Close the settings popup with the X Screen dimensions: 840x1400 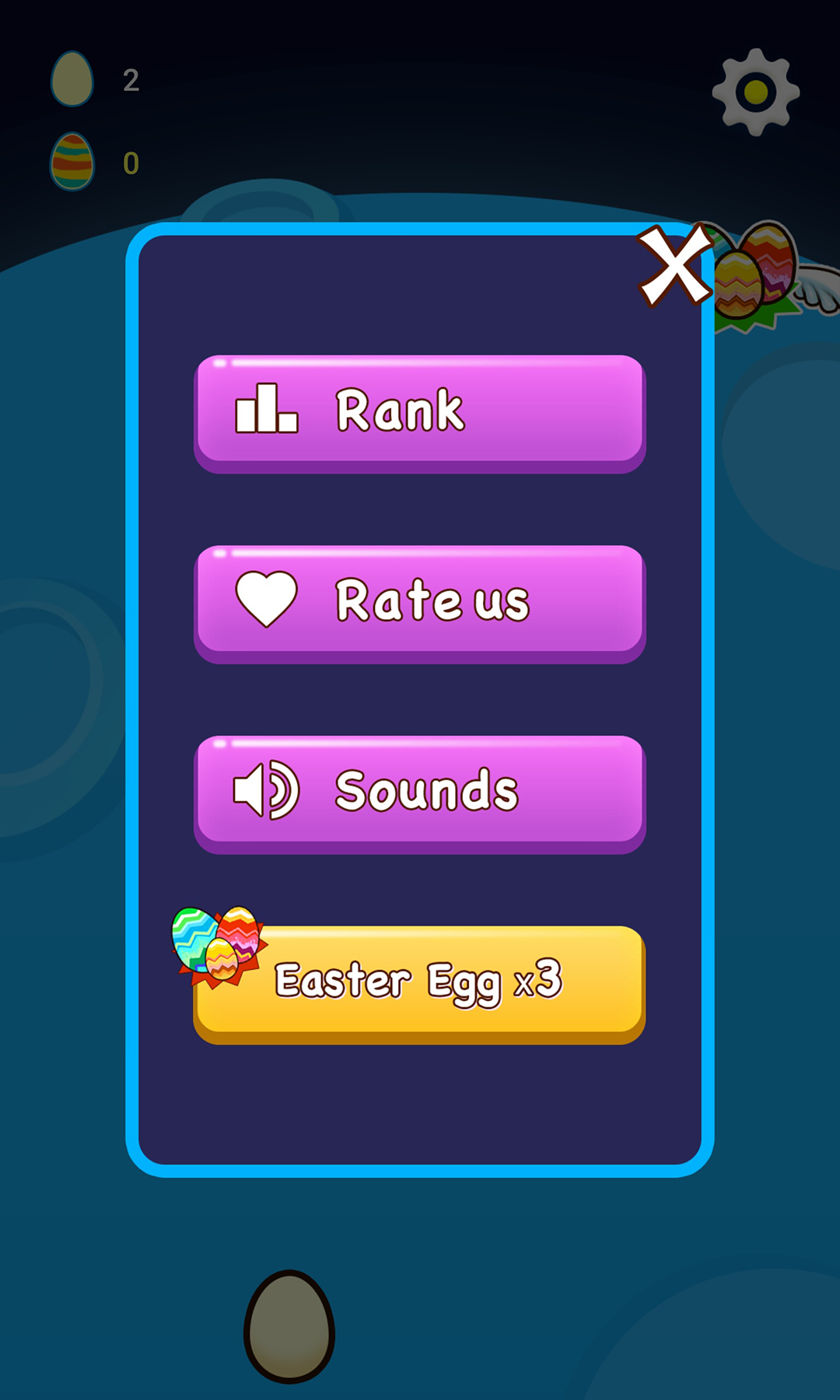click(674, 265)
